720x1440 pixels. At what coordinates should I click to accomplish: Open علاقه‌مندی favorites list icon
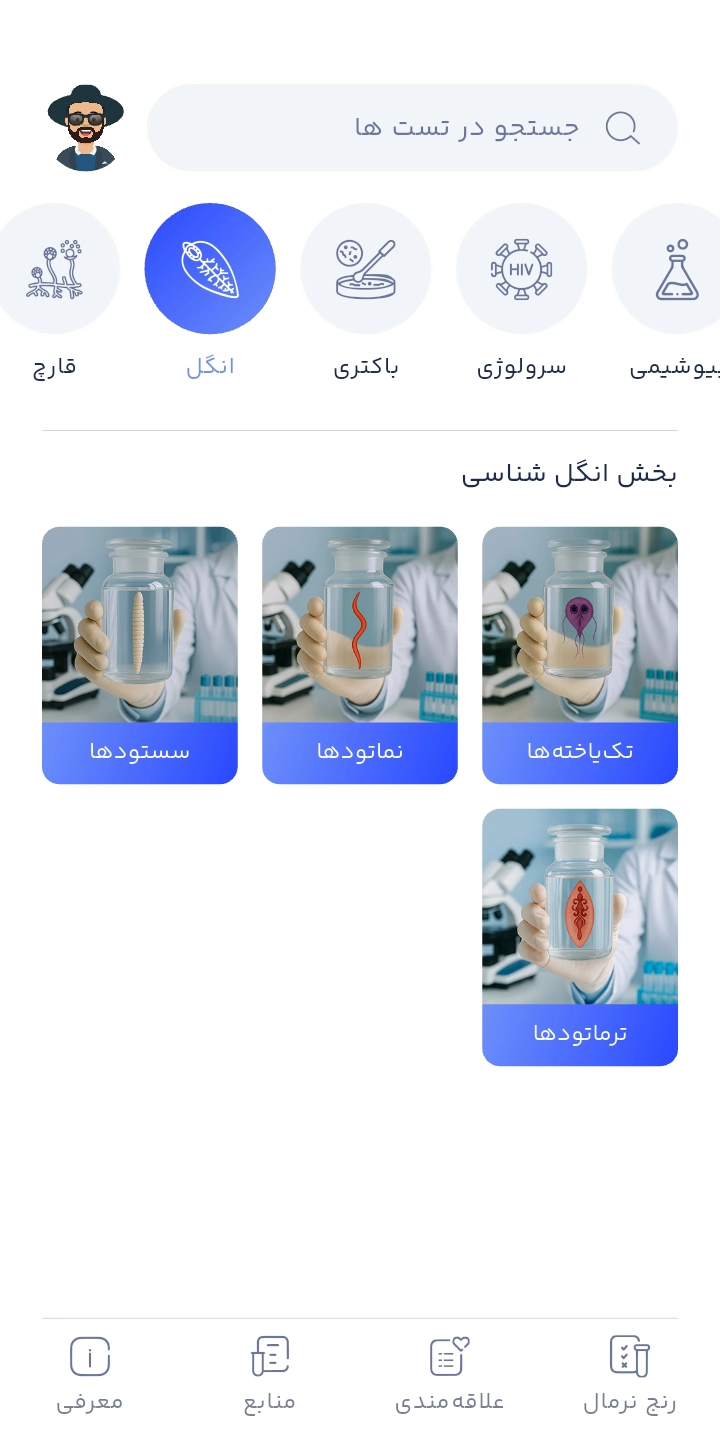[x=447, y=1357]
